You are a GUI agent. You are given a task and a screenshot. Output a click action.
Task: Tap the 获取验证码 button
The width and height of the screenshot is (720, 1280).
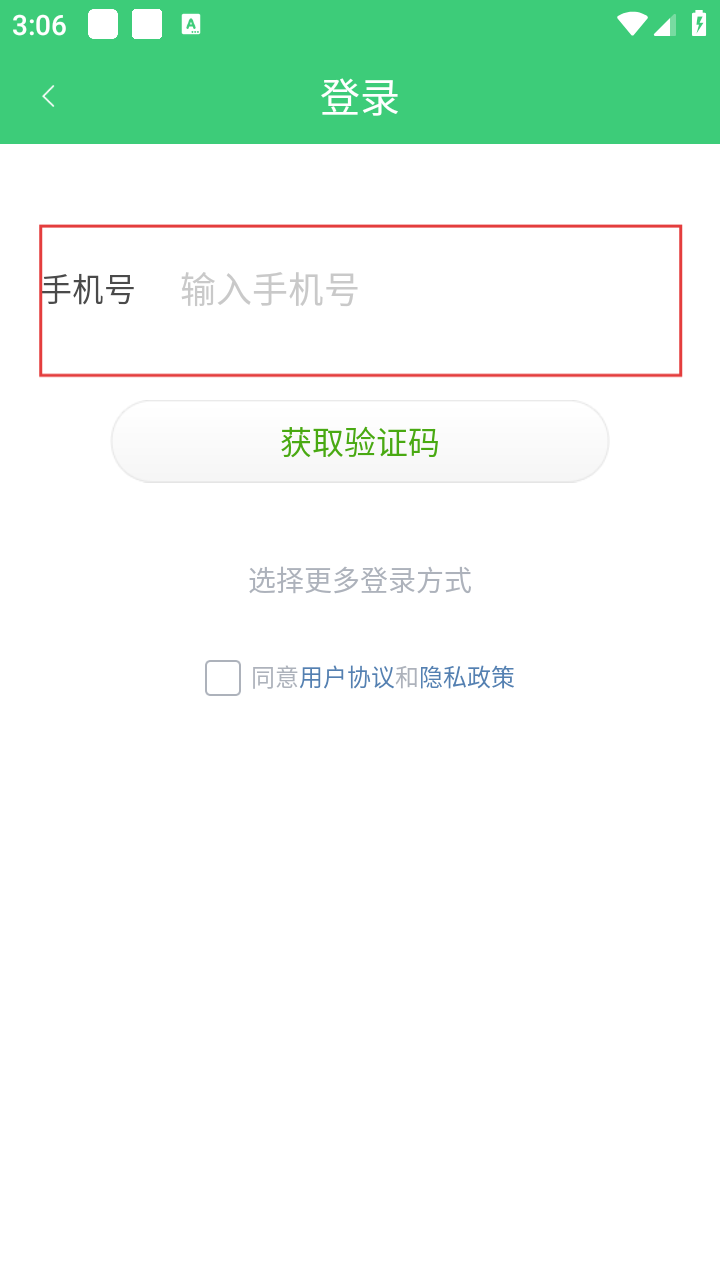360,442
